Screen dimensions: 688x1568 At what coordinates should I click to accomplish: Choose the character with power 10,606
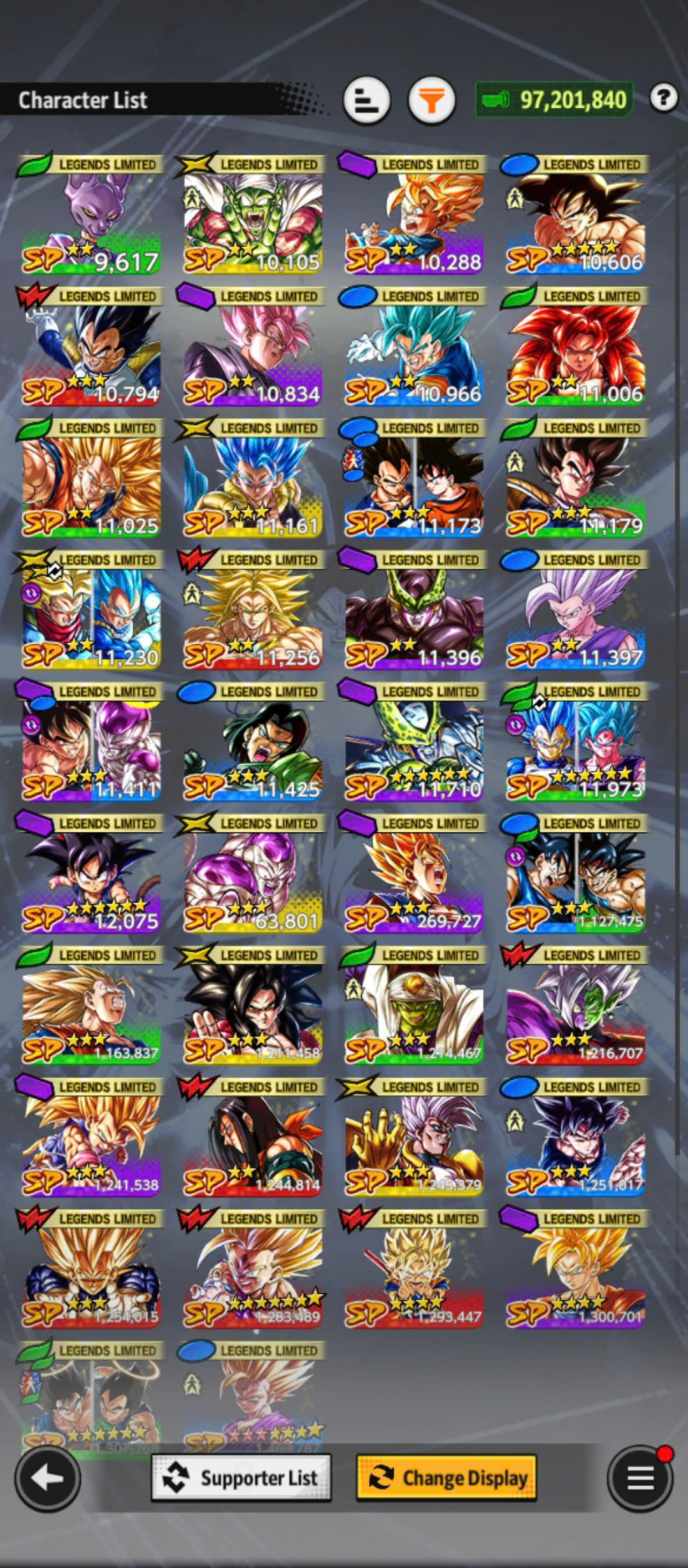tap(575, 215)
